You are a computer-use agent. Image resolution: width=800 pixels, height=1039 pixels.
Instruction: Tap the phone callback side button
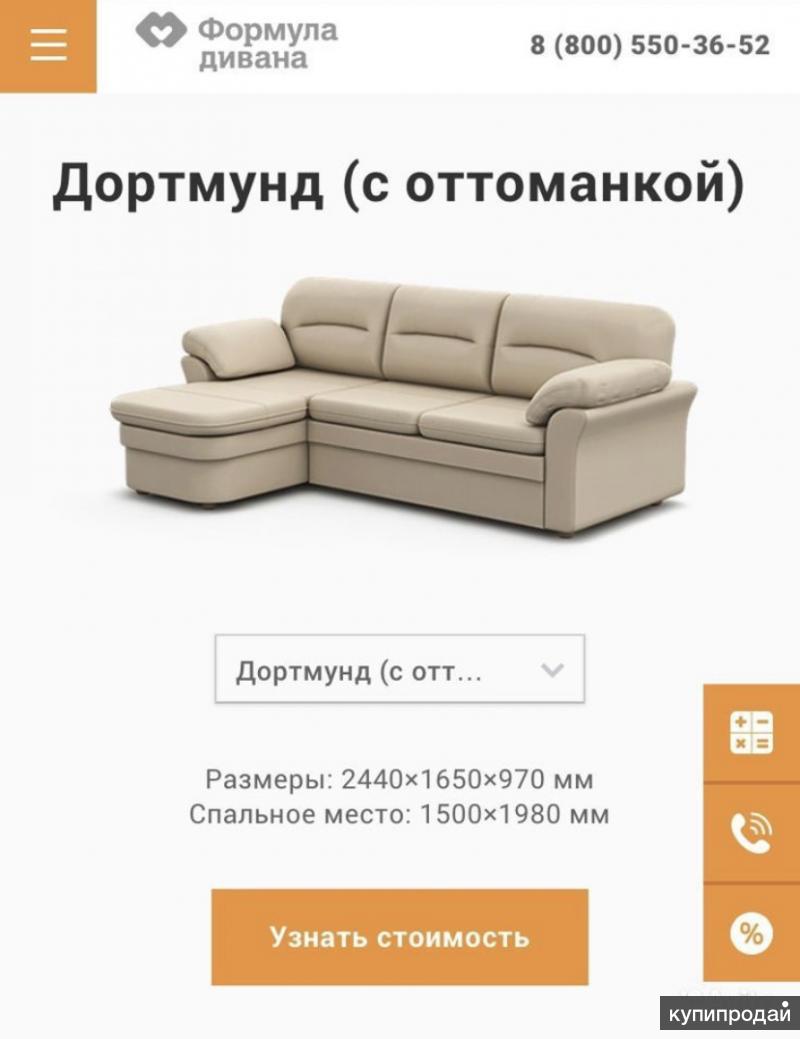coord(751,832)
